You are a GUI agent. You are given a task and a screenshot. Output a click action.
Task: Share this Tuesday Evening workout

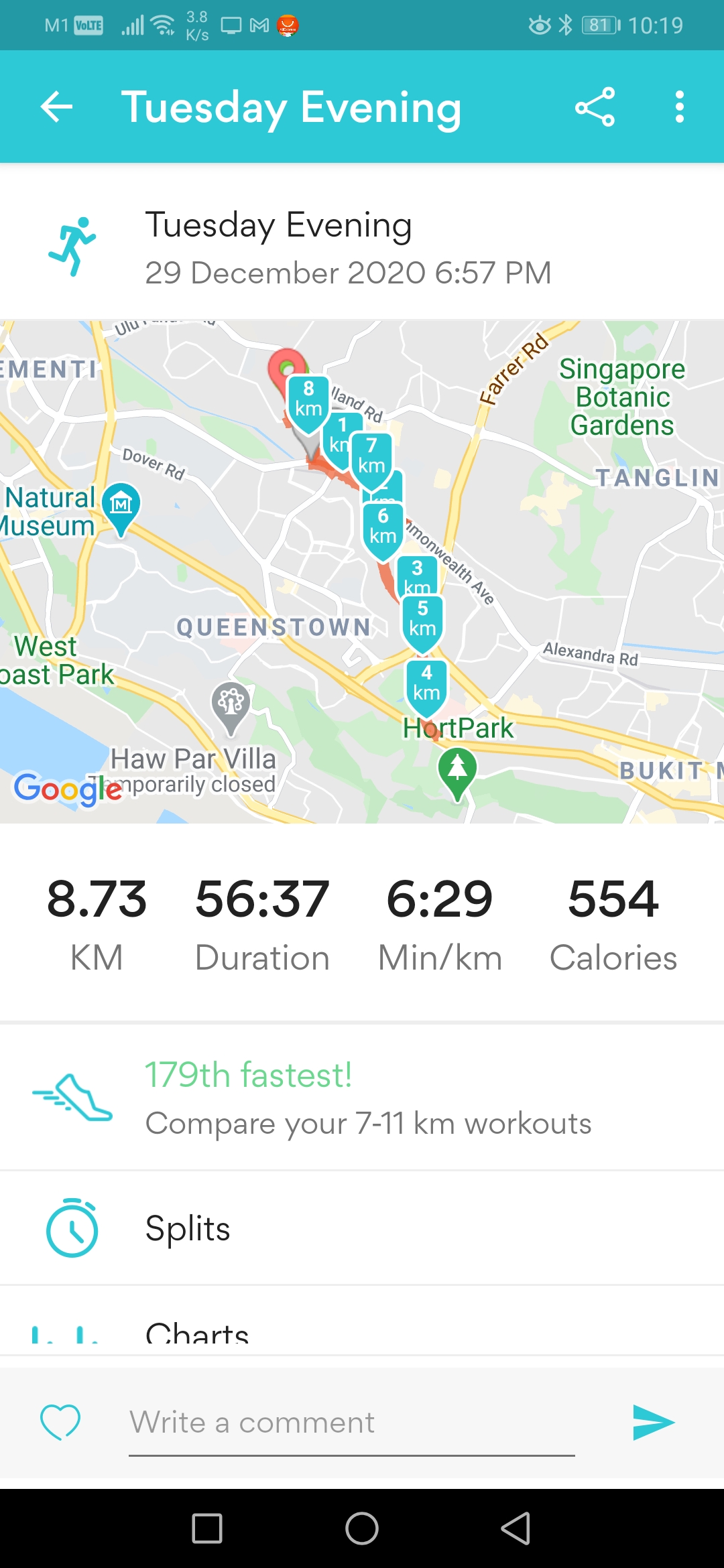(x=595, y=107)
